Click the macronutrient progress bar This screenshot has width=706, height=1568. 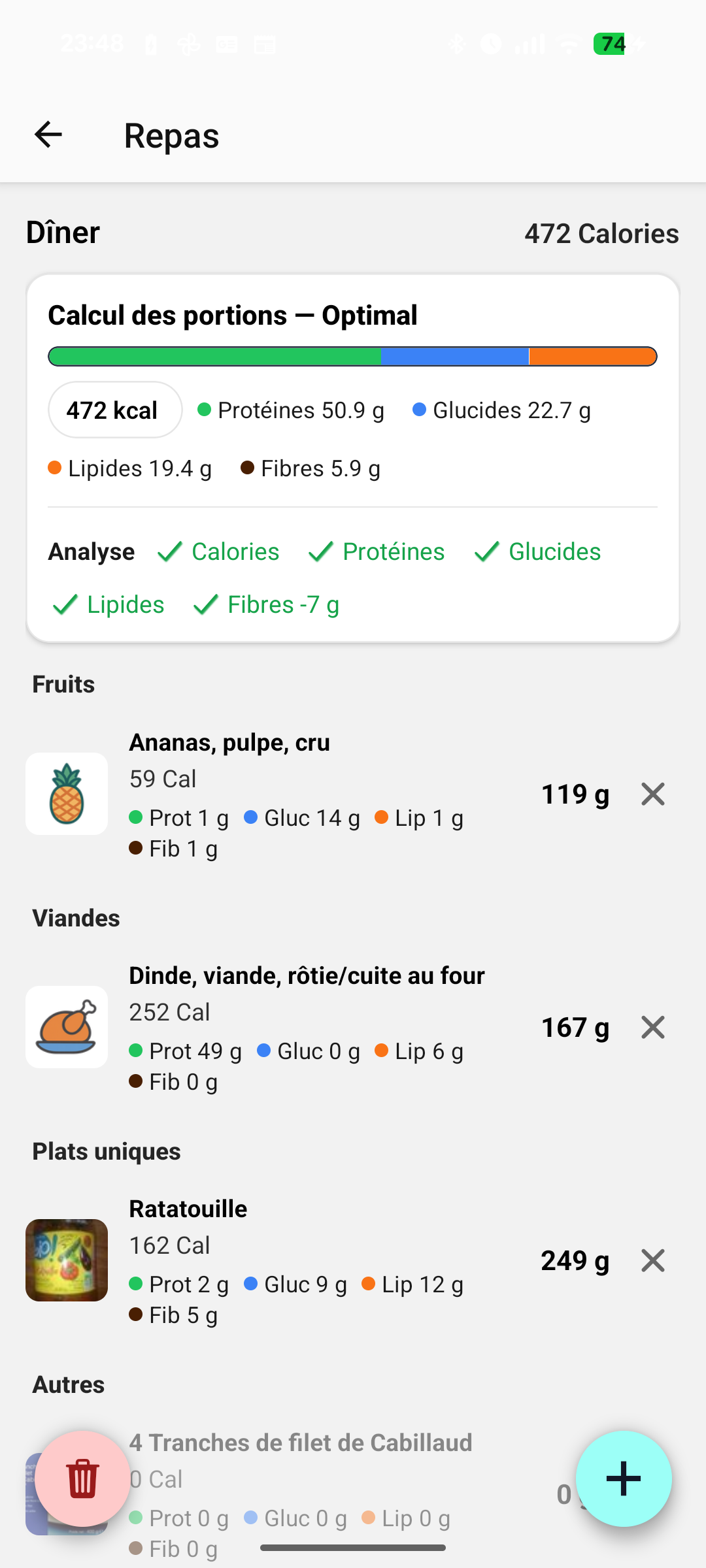click(x=353, y=355)
